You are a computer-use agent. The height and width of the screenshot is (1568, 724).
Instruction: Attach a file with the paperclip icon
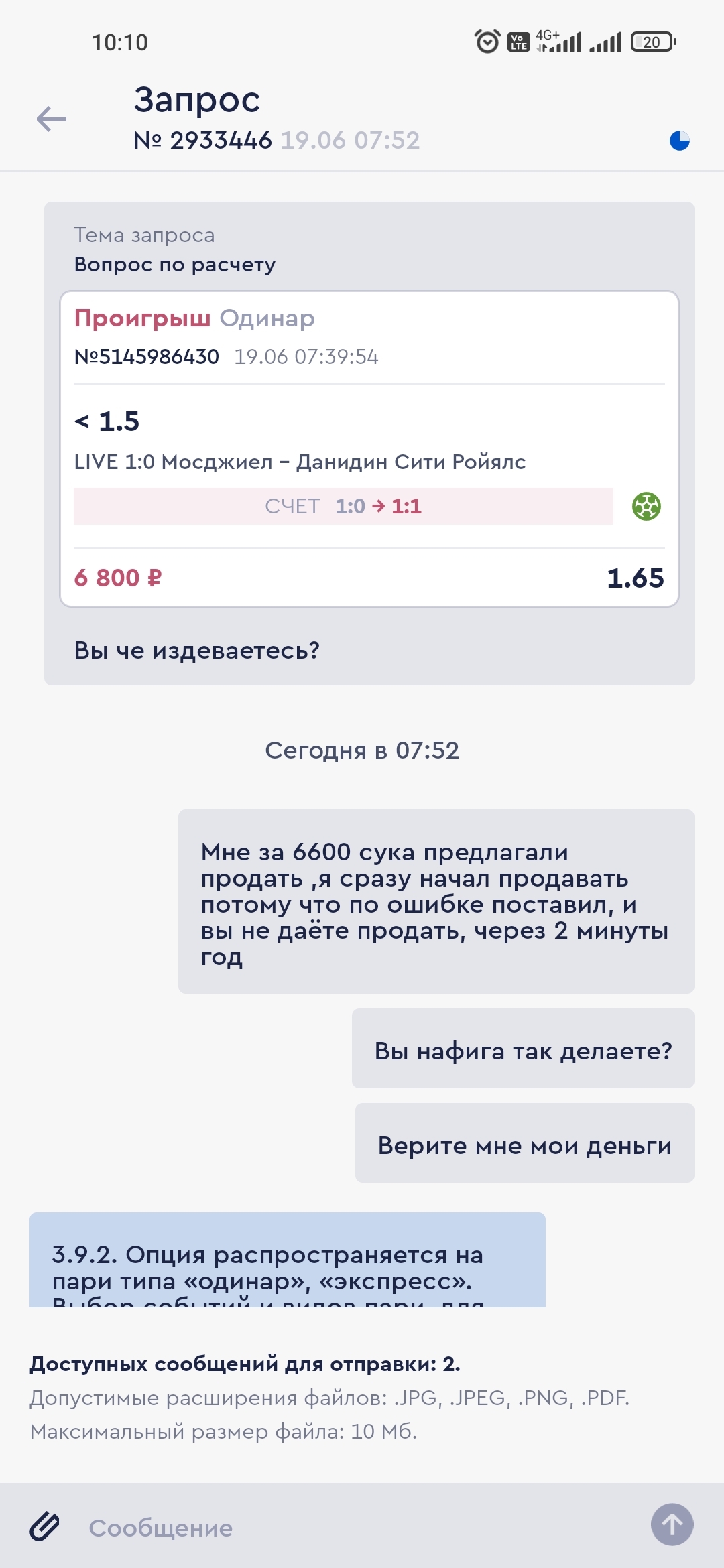click(45, 1526)
